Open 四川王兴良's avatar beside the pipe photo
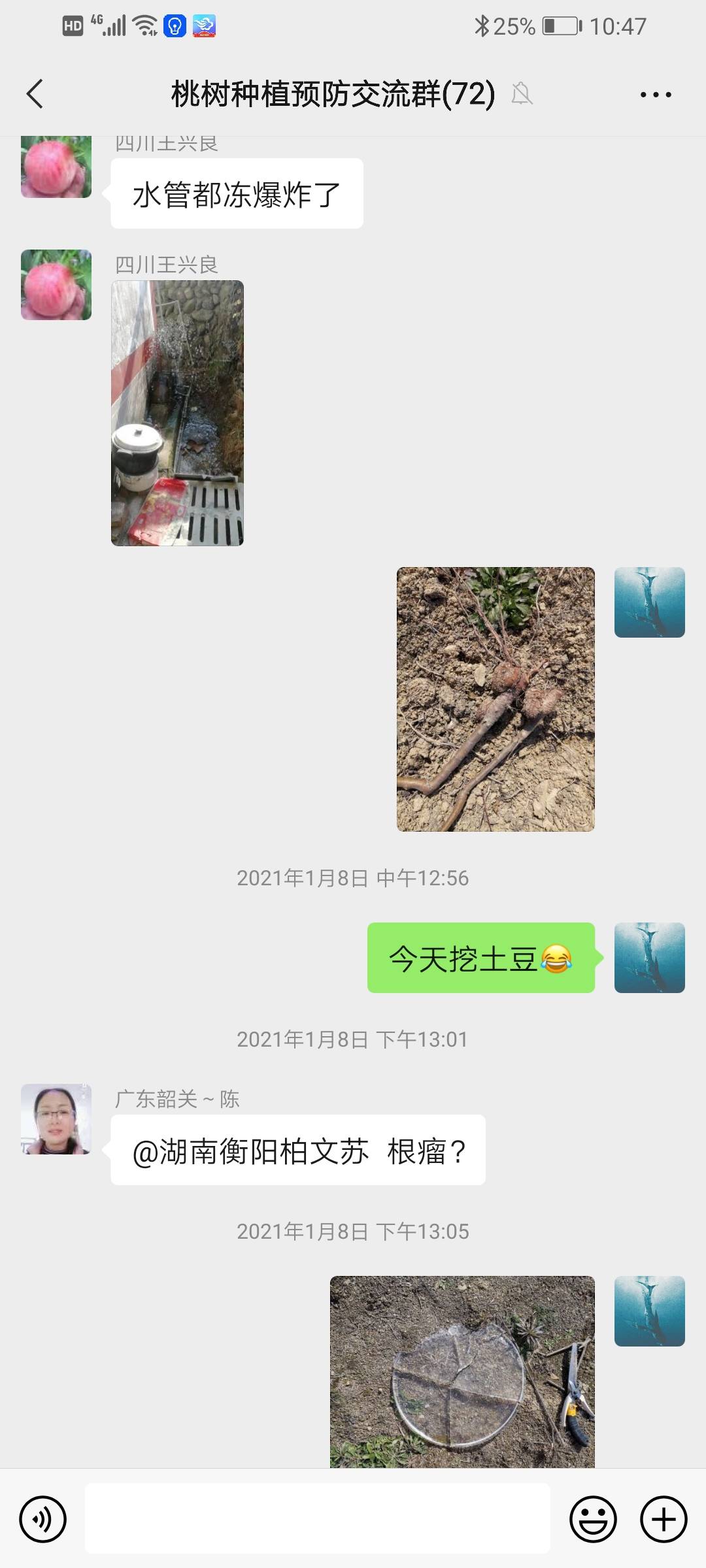The height and width of the screenshot is (1568, 706). coord(56,285)
